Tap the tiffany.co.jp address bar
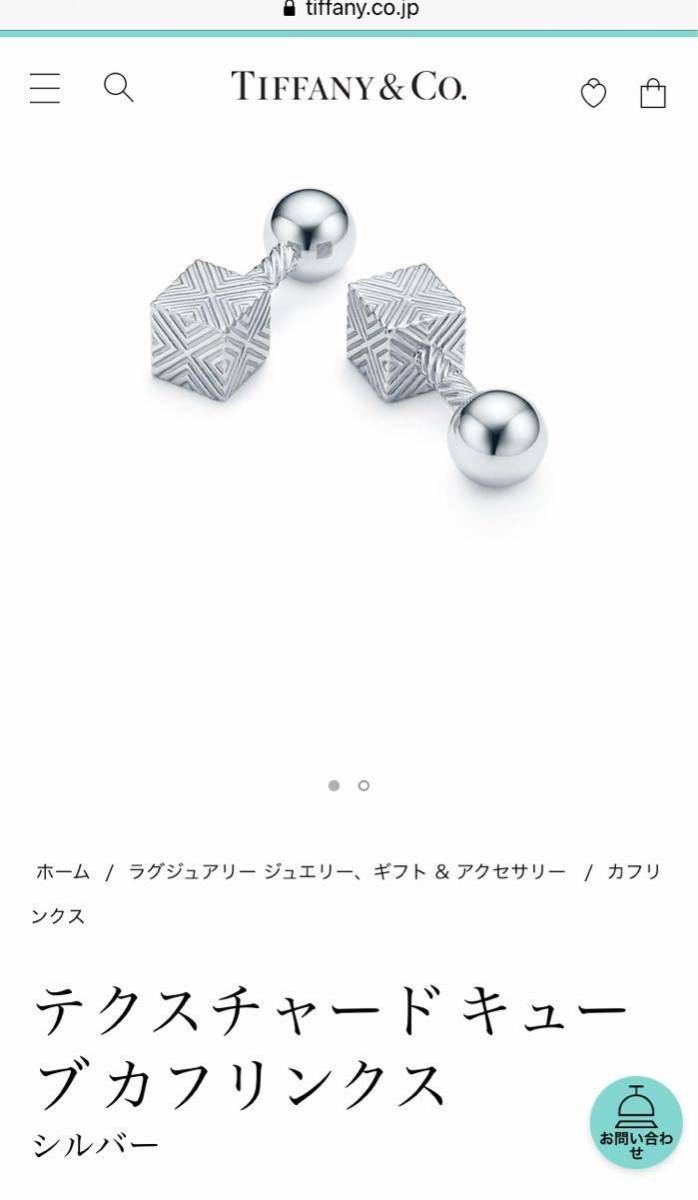698x1200 pixels. [349, 10]
